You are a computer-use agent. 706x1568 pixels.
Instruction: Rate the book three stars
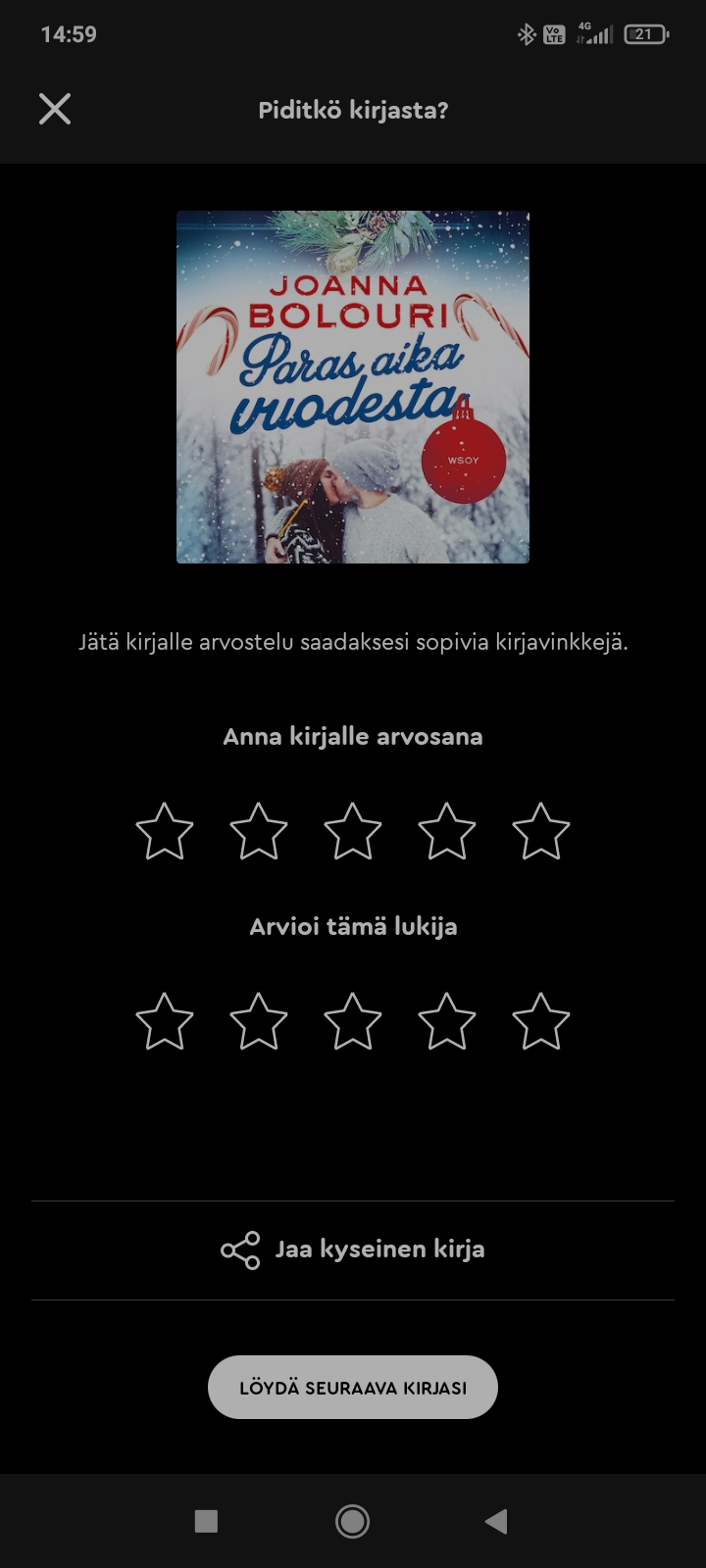353,832
